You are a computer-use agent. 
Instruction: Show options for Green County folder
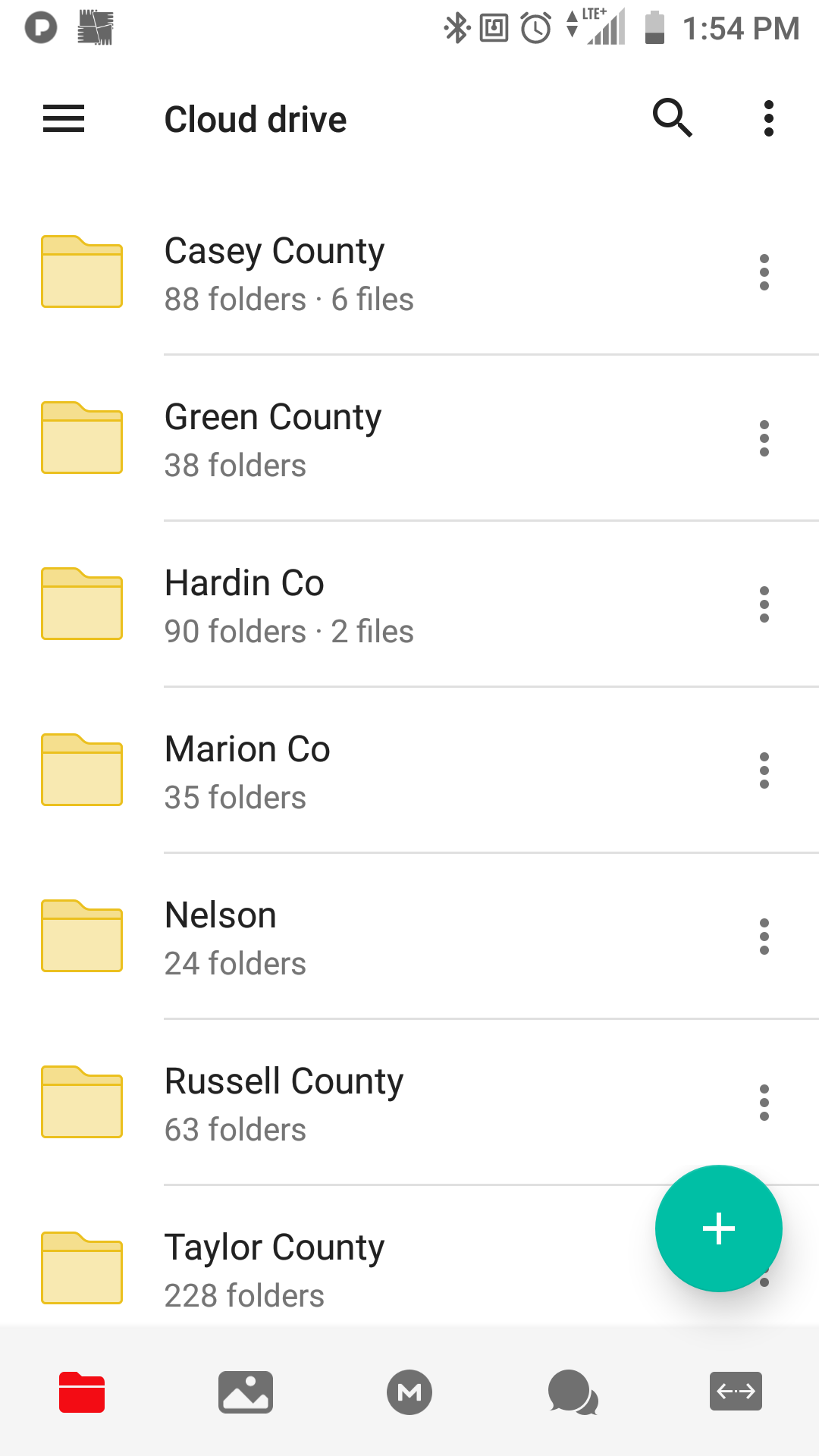(x=764, y=438)
